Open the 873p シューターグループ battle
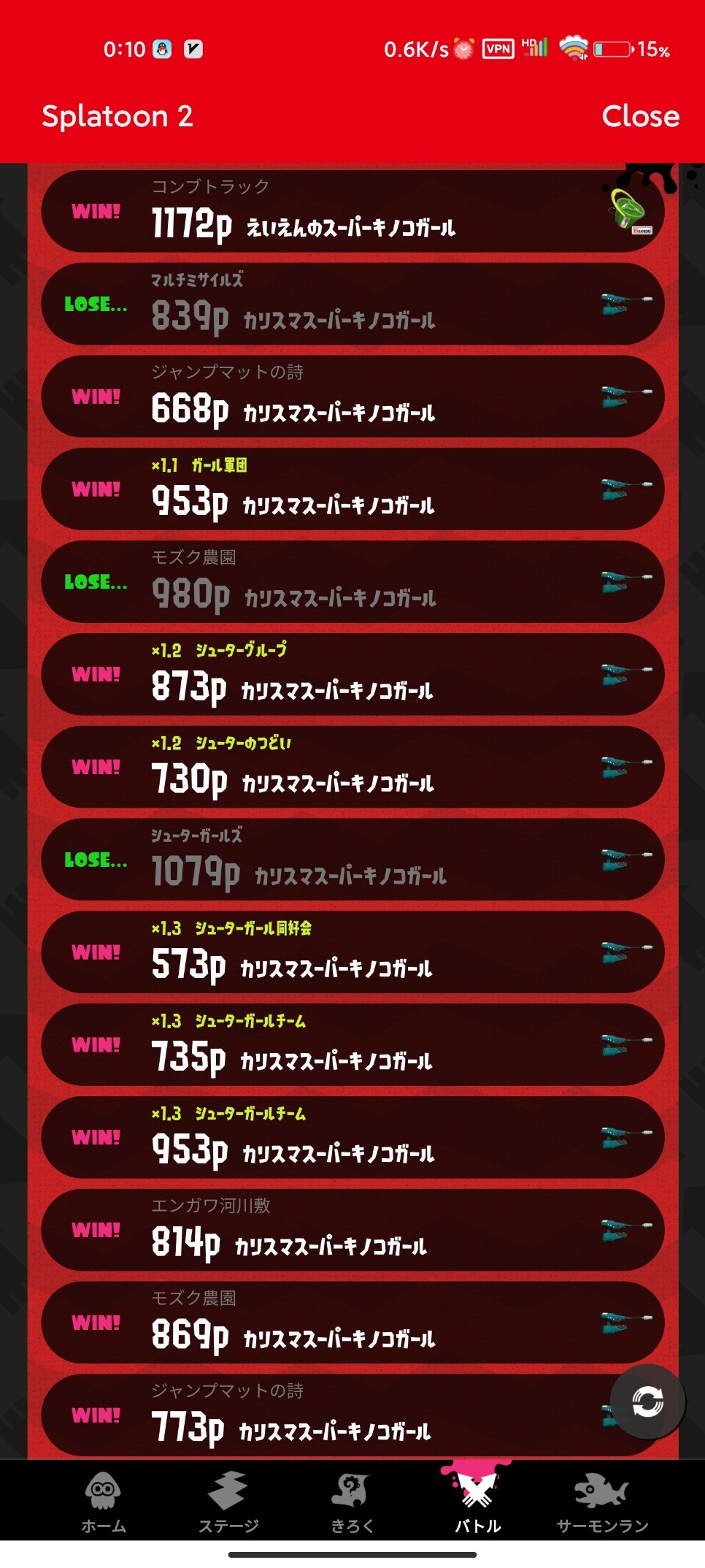 click(x=352, y=676)
